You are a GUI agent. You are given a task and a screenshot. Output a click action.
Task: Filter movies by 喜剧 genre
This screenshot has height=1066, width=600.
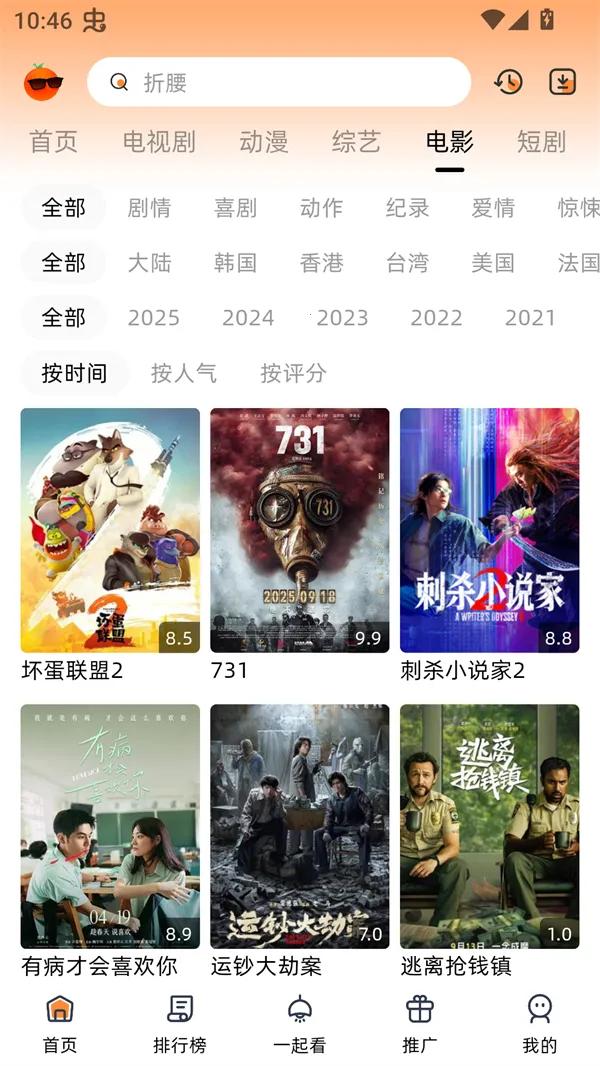tap(235, 208)
